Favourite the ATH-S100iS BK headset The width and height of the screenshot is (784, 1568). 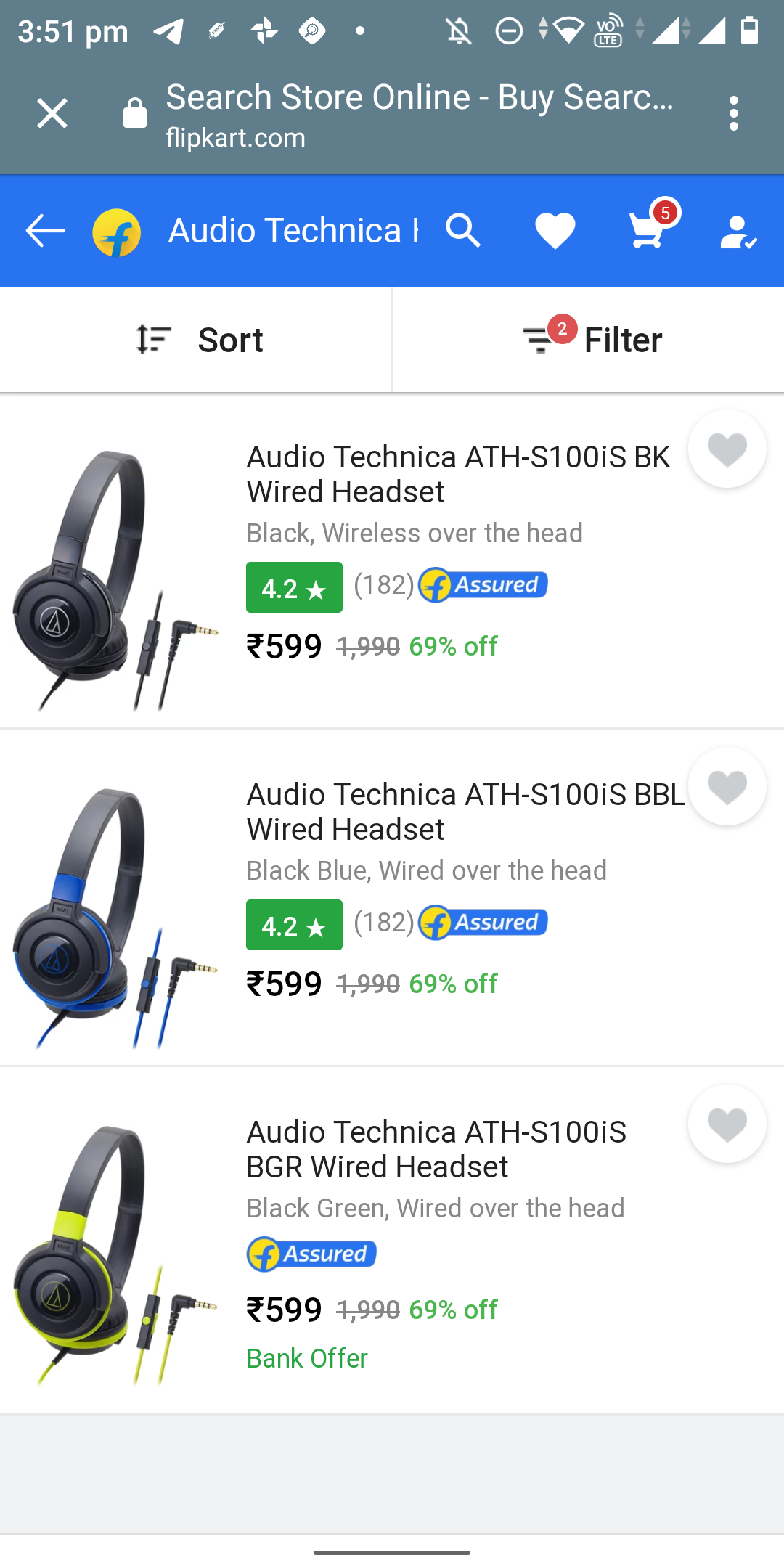coord(727,449)
